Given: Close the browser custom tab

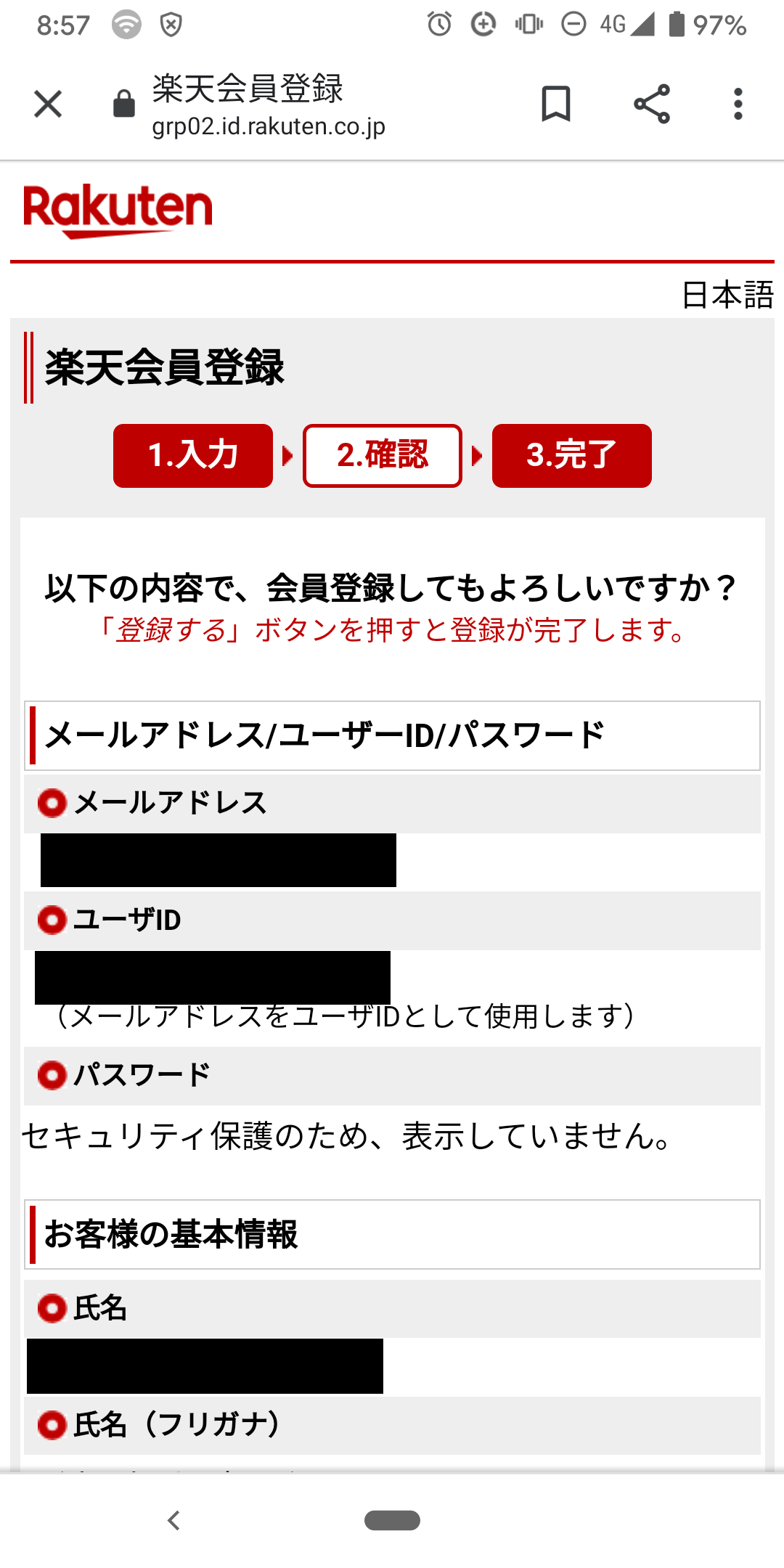Looking at the screenshot, I should tap(48, 104).
